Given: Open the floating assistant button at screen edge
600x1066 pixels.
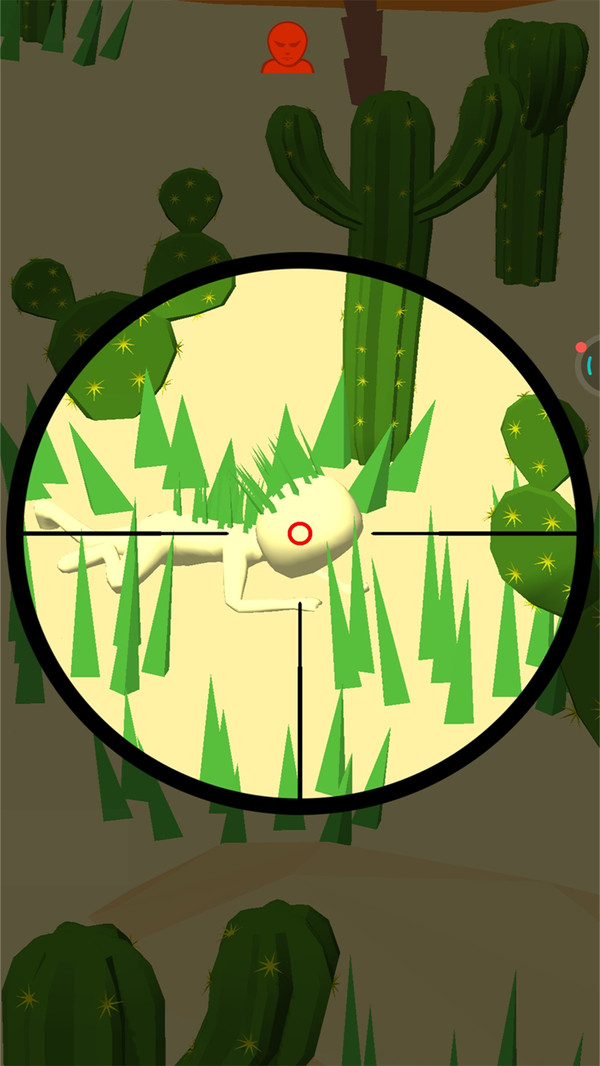Looking at the screenshot, I should 591,365.
